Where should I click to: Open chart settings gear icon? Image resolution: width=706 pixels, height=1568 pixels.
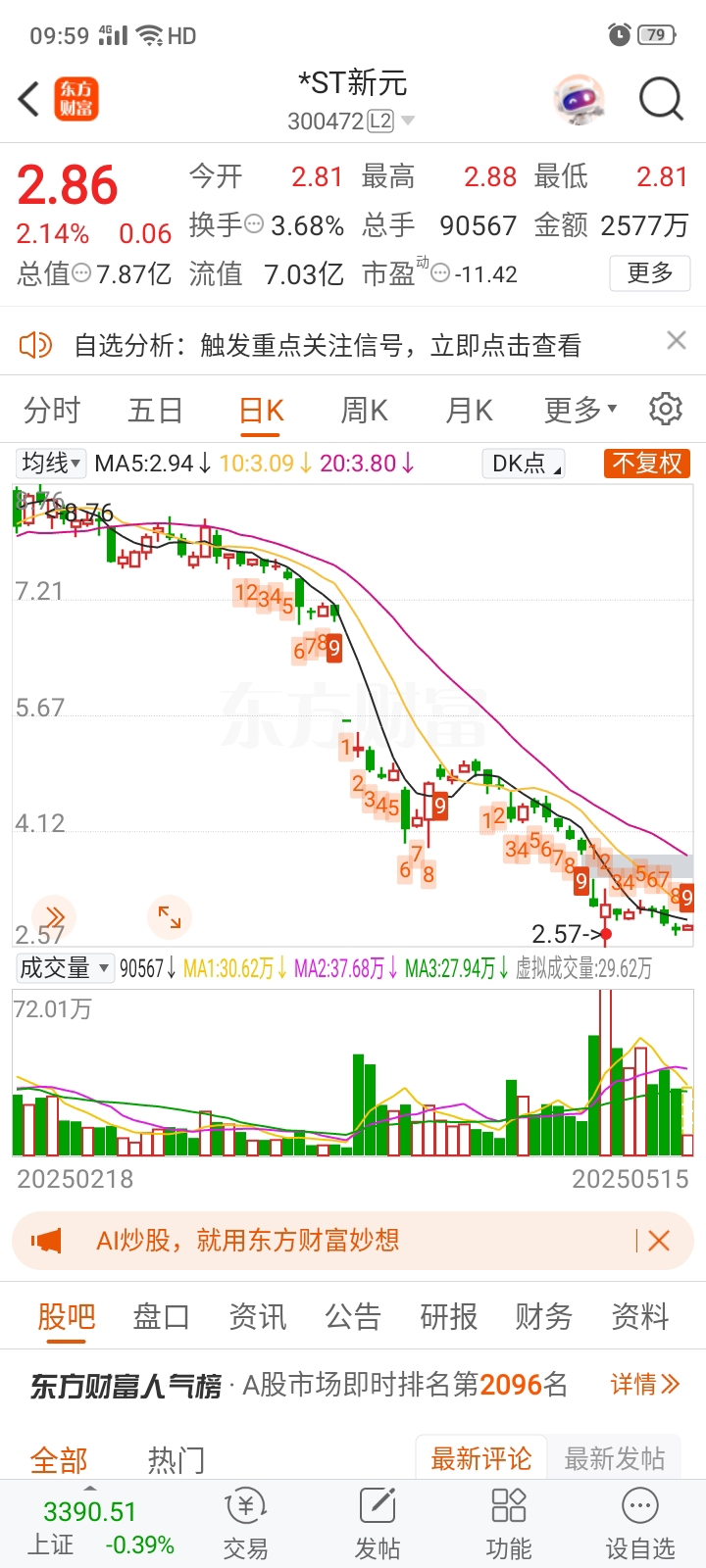tap(666, 409)
